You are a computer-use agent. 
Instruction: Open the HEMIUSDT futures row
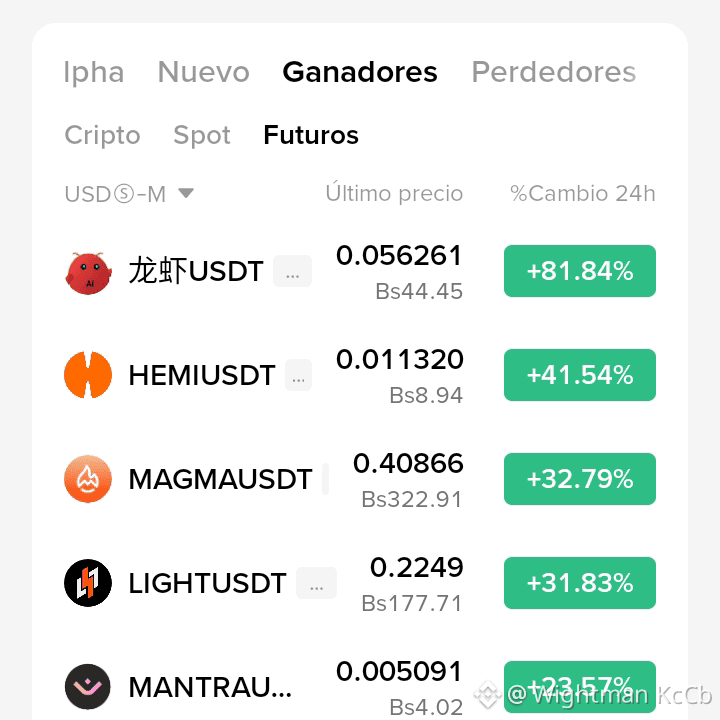click(x=360, y=375)
